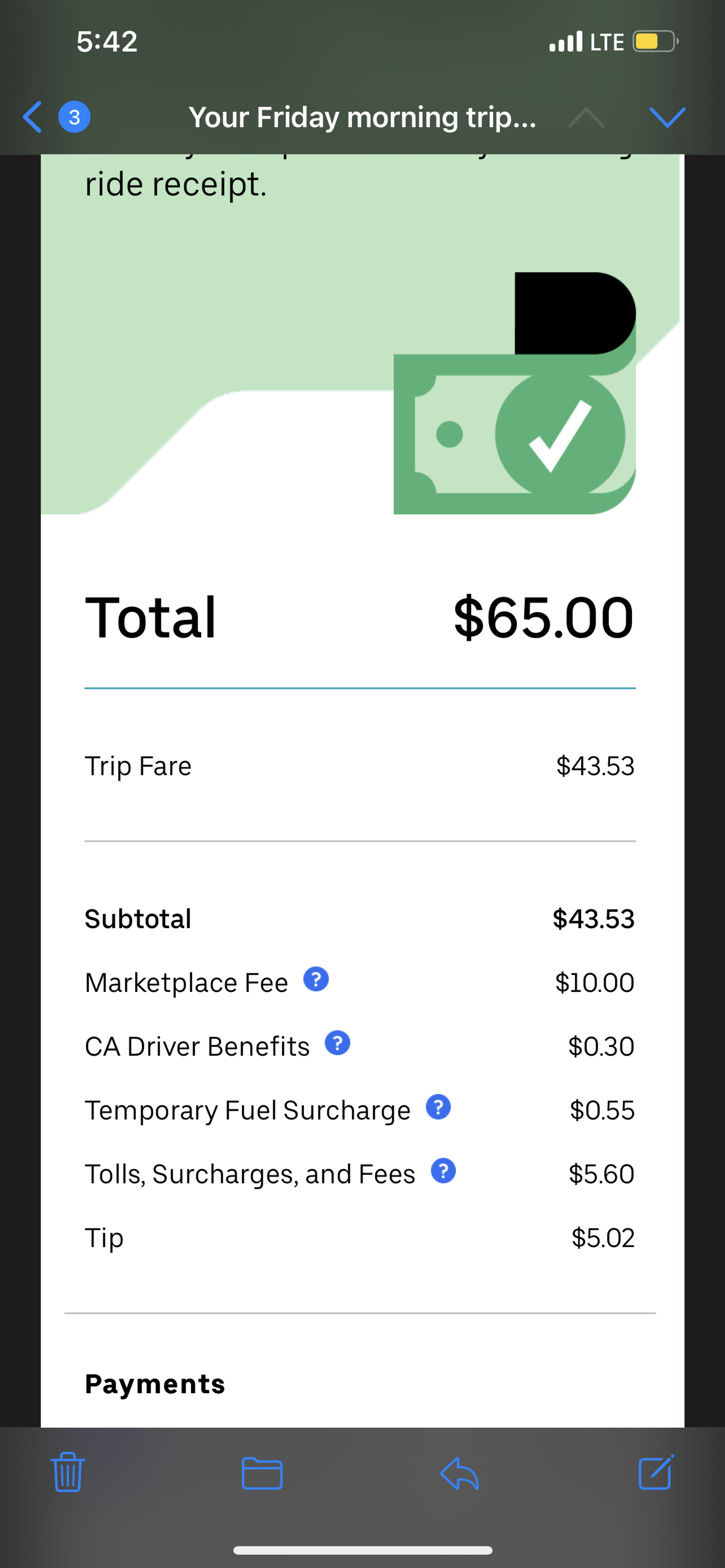Tap the Temporary Fuel Surcharge question mark
This screenshot has width=725, height=1568.
[438, 1107]
